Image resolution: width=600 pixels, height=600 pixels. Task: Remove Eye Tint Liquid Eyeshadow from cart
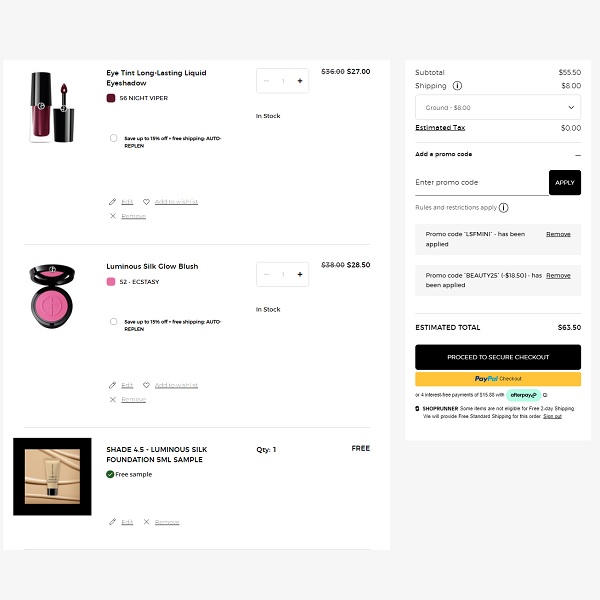[x=128, y=216]
